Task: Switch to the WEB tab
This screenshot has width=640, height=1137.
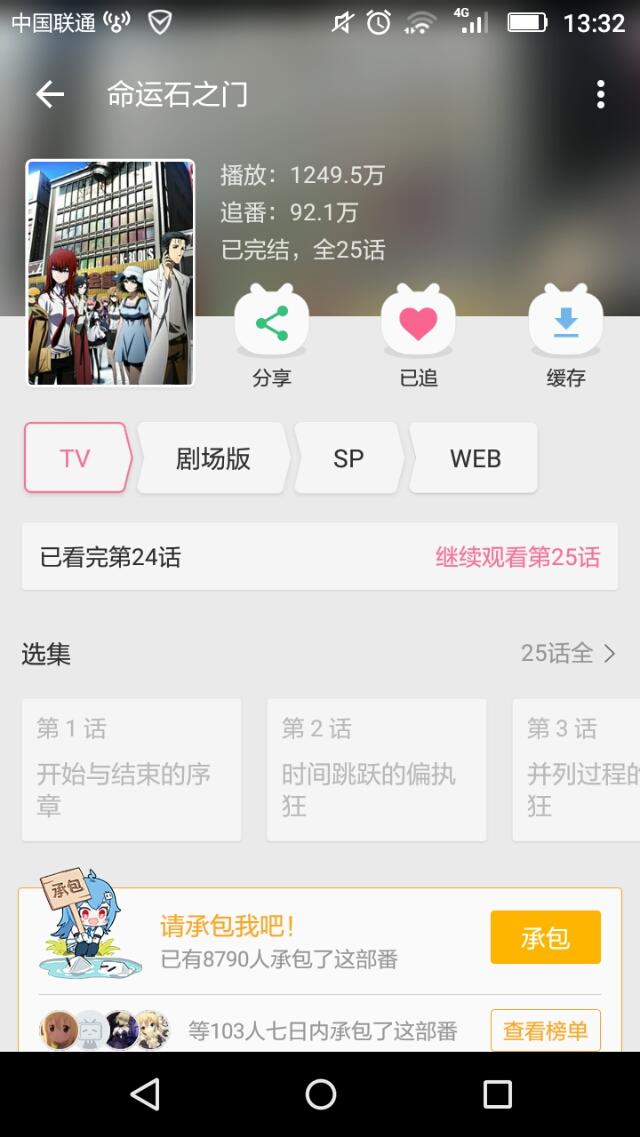Action: (475, 458)
